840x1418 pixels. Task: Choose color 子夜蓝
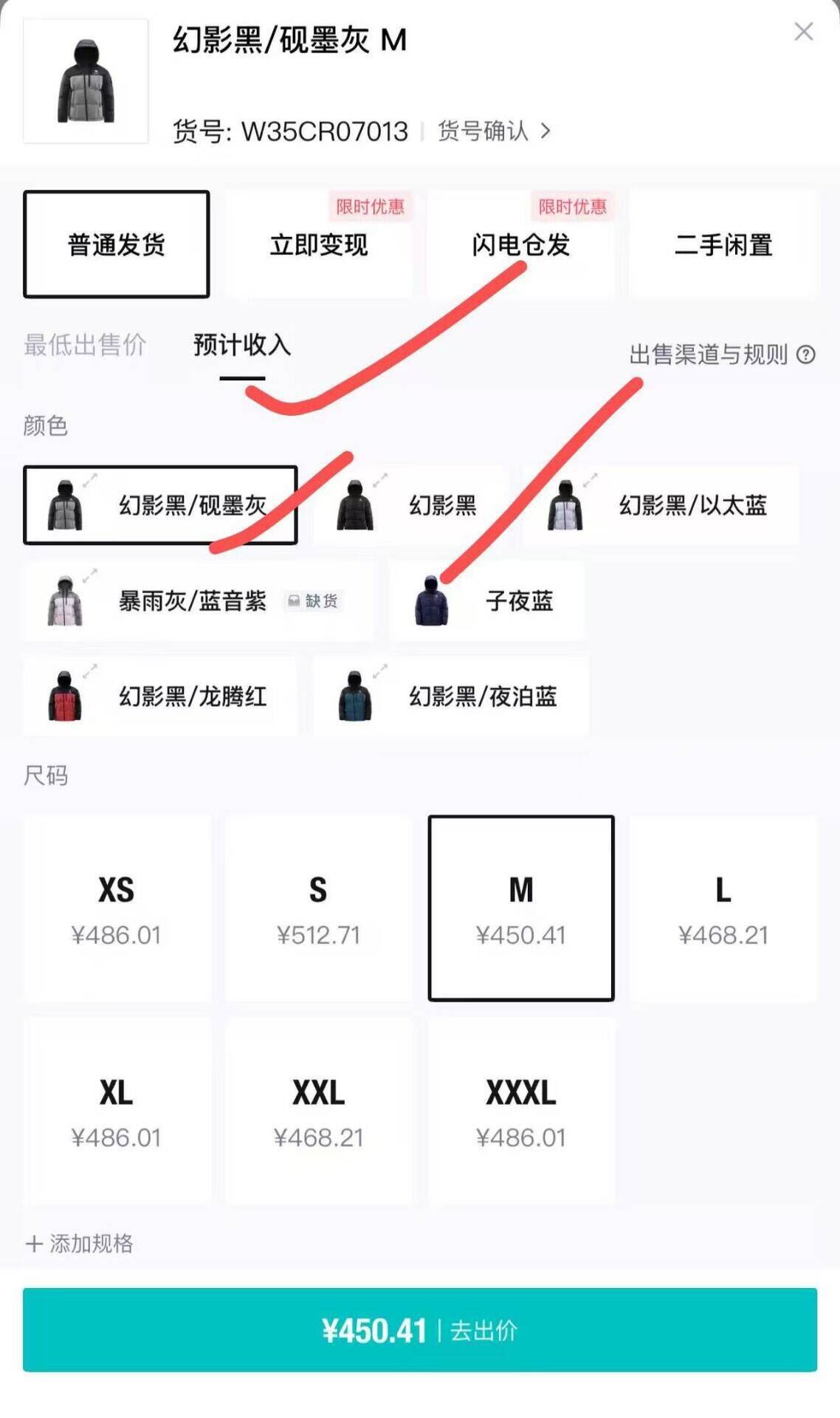coord(487,601)
